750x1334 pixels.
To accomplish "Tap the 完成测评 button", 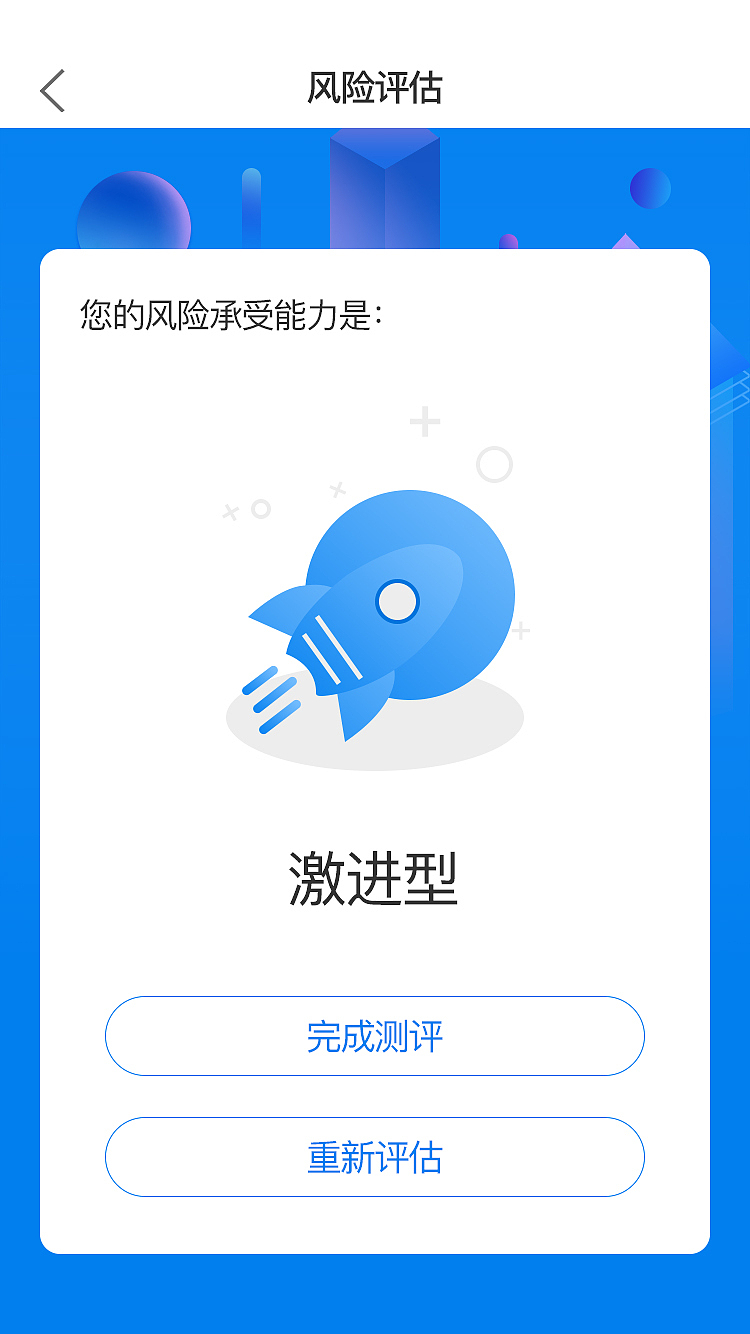I will coord(375,1036).
